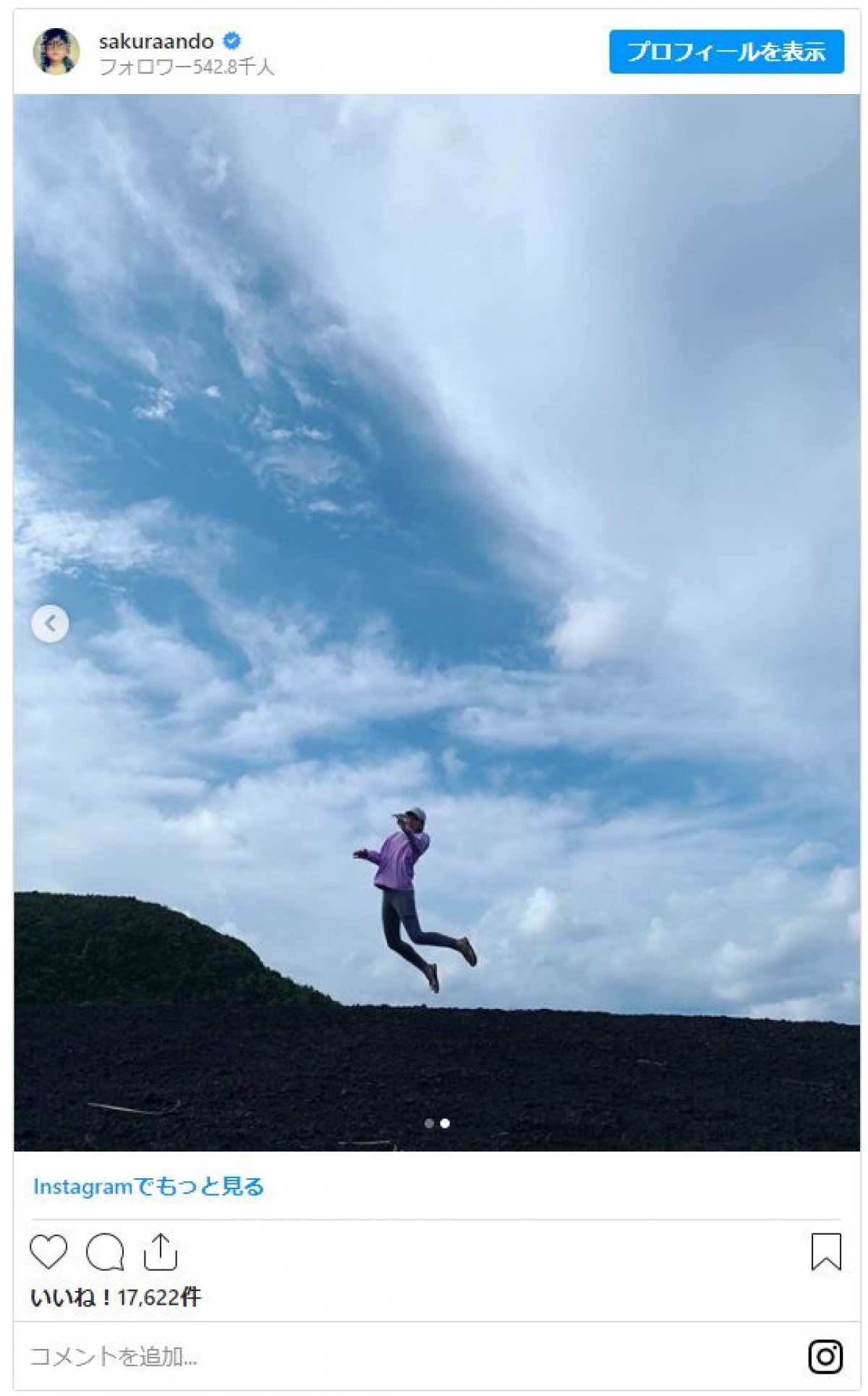Open Instagramでもっと見る link
Image resolution: width=868 pixels, height=1396 pixels.
[148, 1187]
